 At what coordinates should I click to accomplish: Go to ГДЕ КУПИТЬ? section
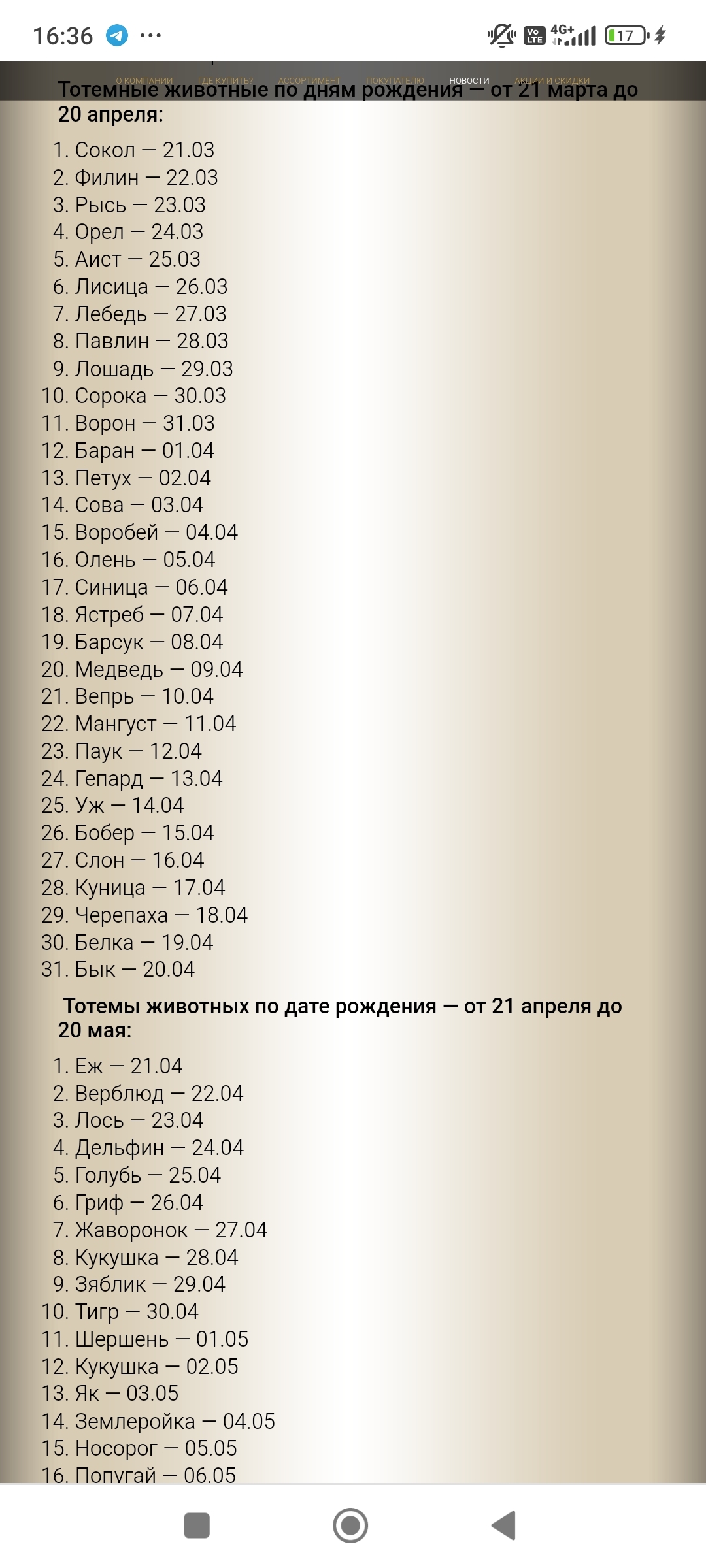click(225, 81)
